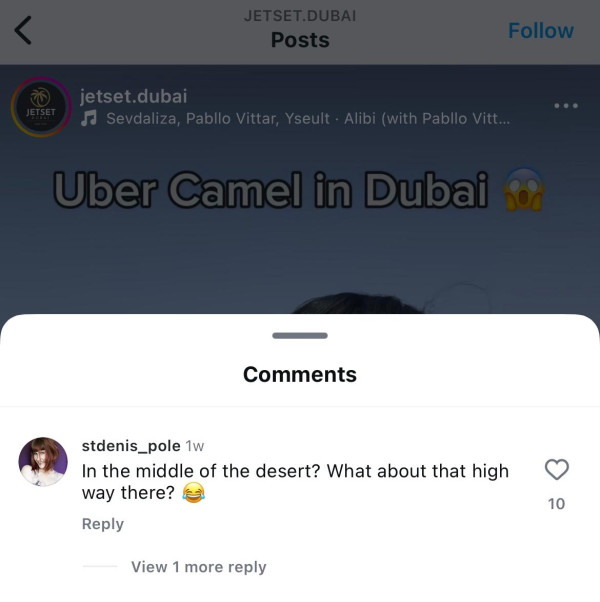View 1 more reply

(198, 567)
